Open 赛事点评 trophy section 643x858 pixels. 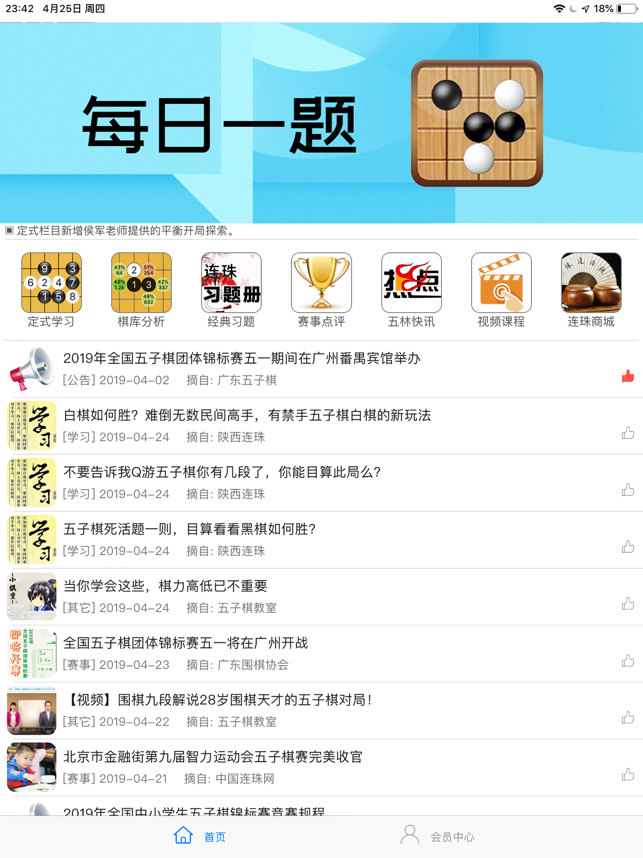tap(321, 290)
